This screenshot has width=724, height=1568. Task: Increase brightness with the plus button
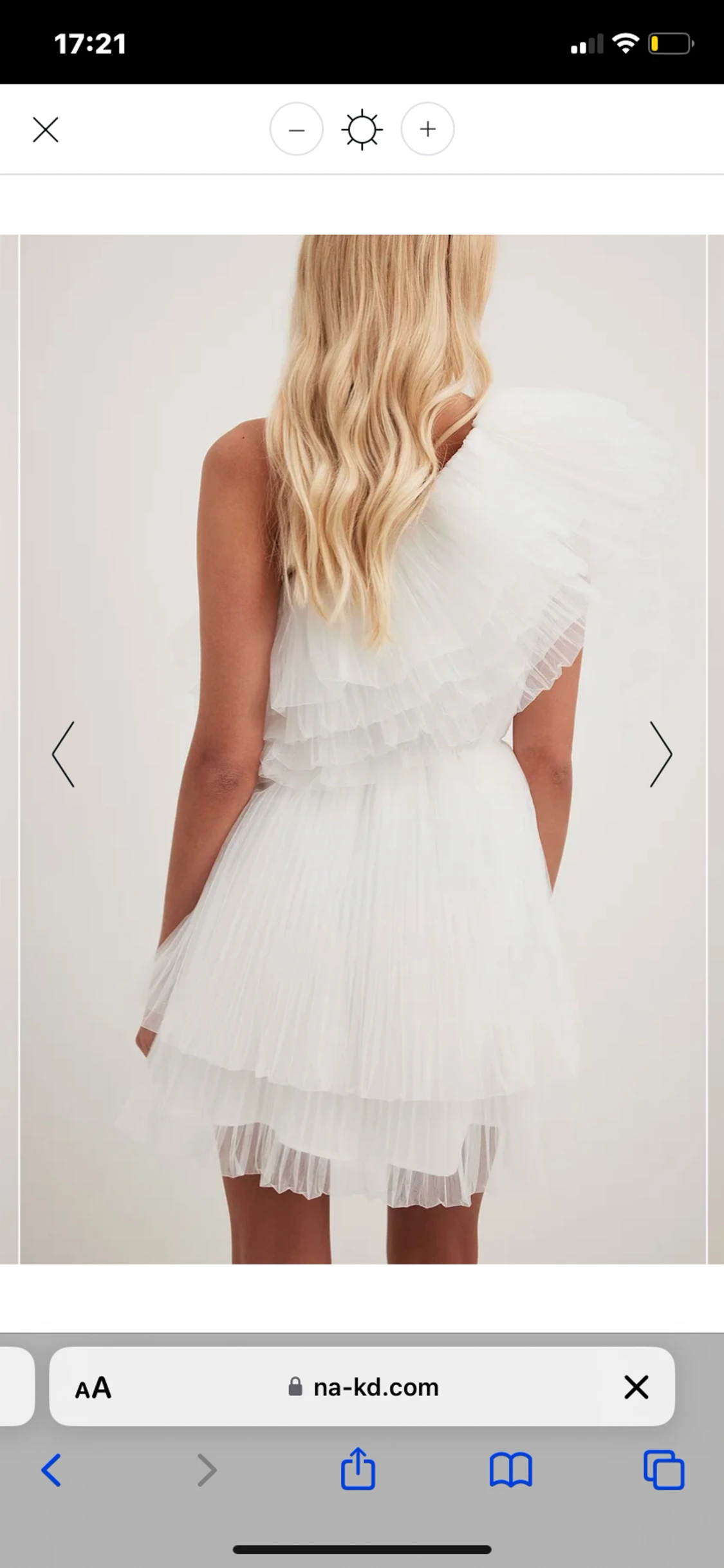[x=427, y=129]
